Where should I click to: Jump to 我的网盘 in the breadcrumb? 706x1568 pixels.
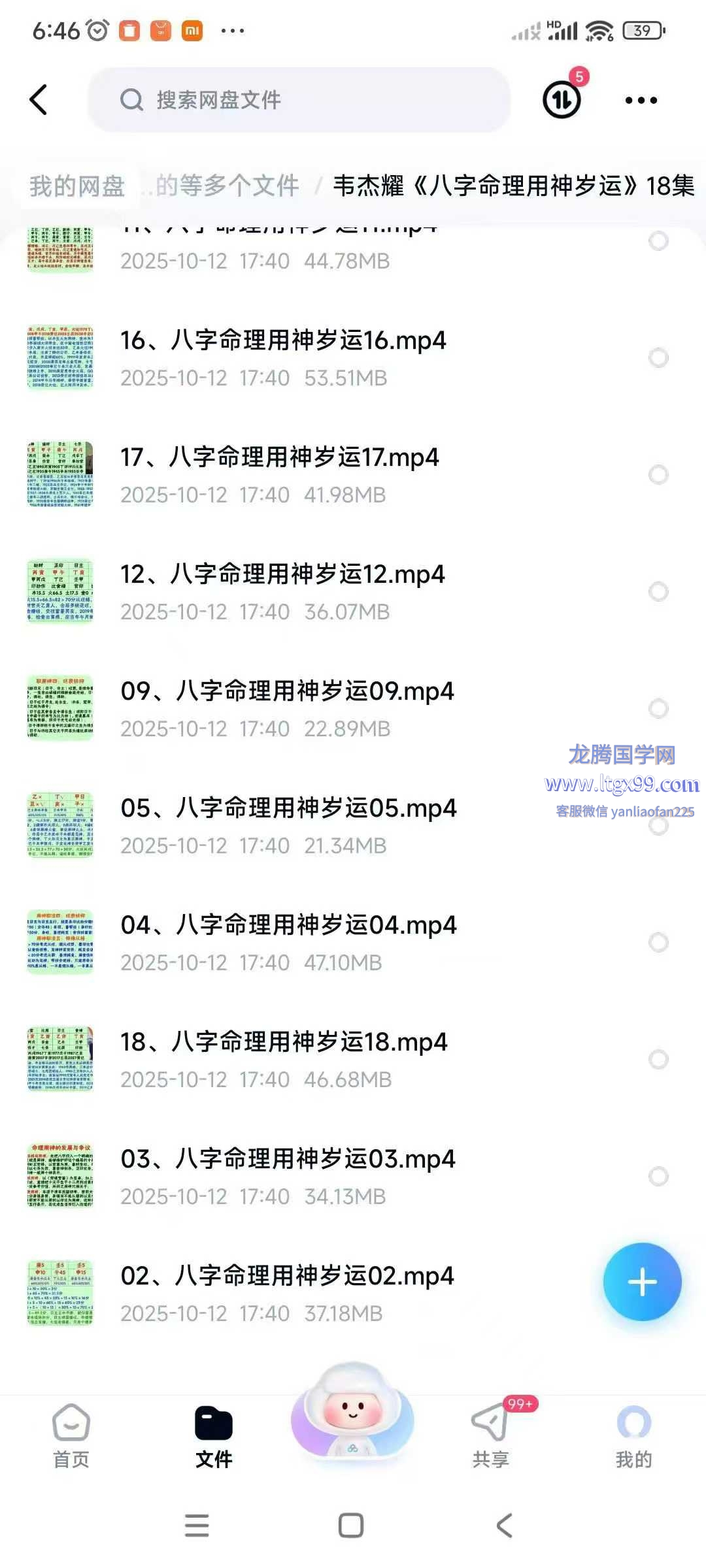[76, 186]
